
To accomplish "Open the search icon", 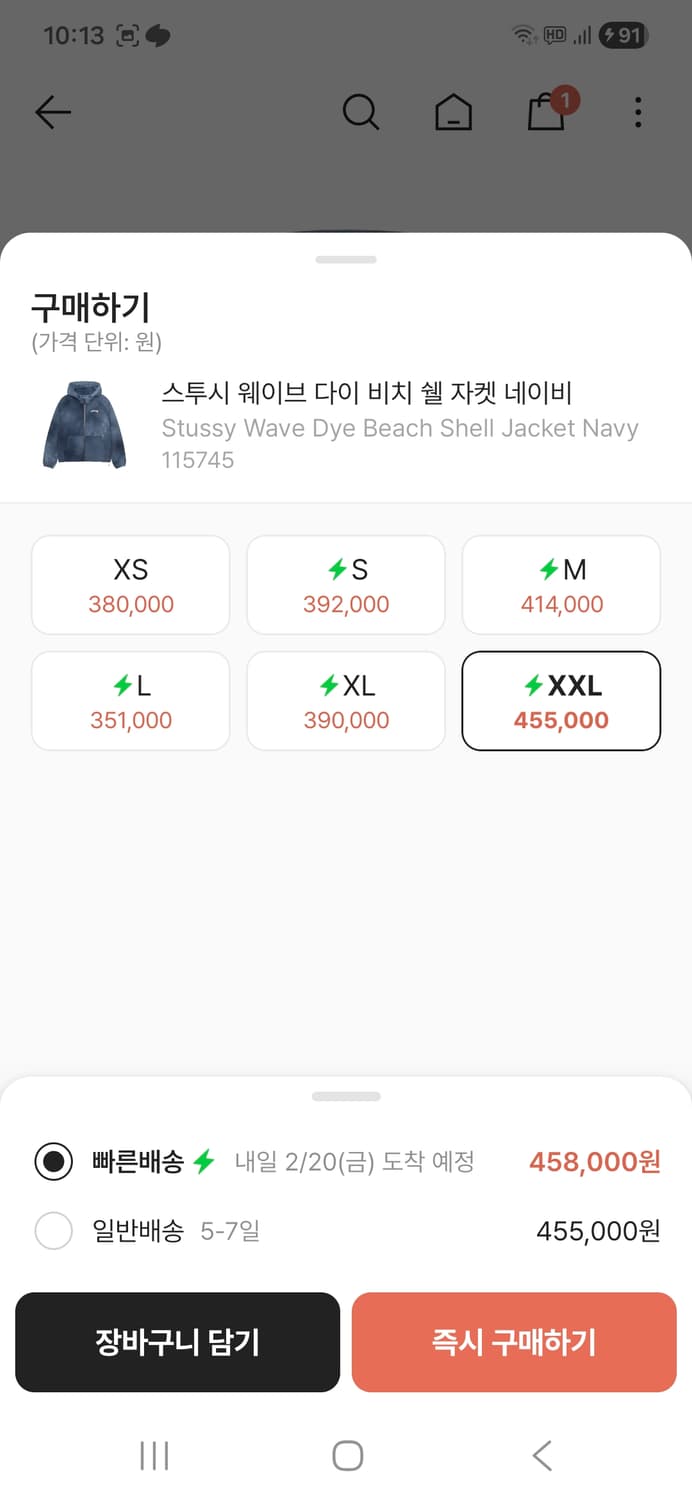I will coord(360,112).
